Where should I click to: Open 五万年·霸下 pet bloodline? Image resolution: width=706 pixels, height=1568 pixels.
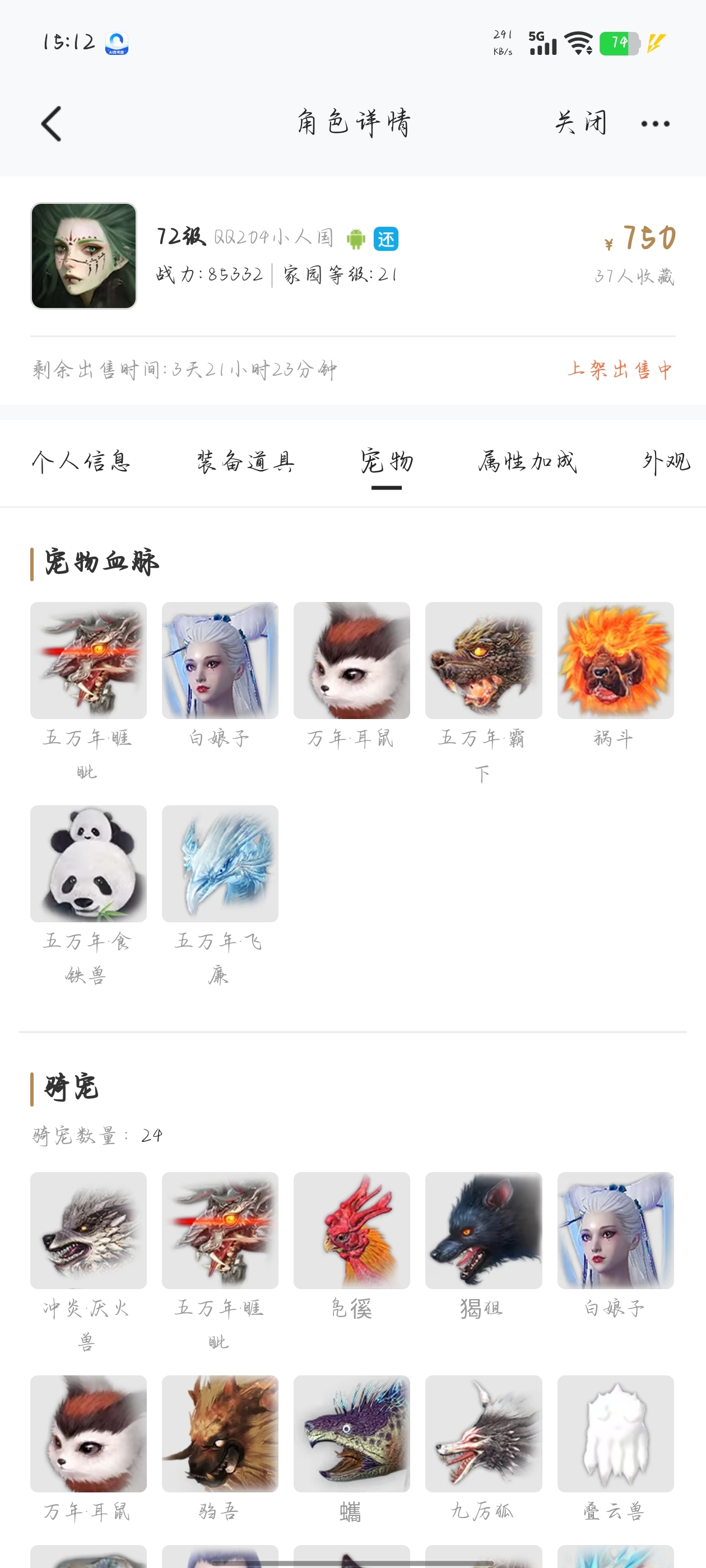[483, 660]
